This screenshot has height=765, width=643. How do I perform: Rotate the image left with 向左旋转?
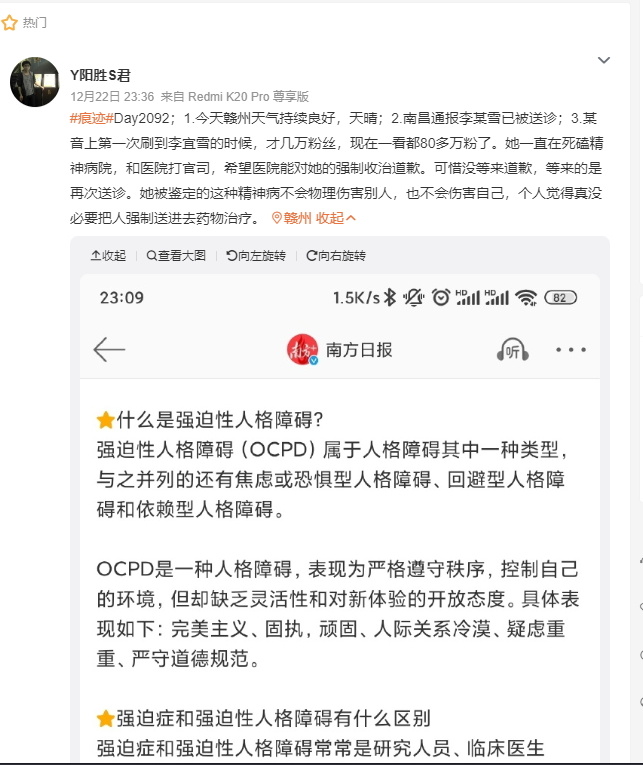click(x=256, y=255)
